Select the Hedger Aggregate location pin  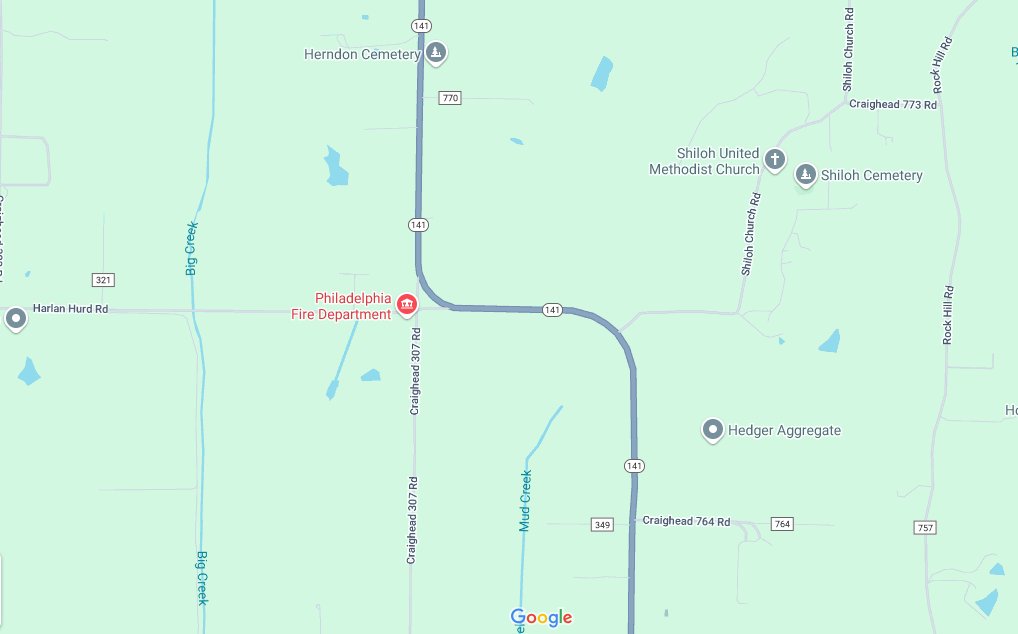tap(712, 430)
